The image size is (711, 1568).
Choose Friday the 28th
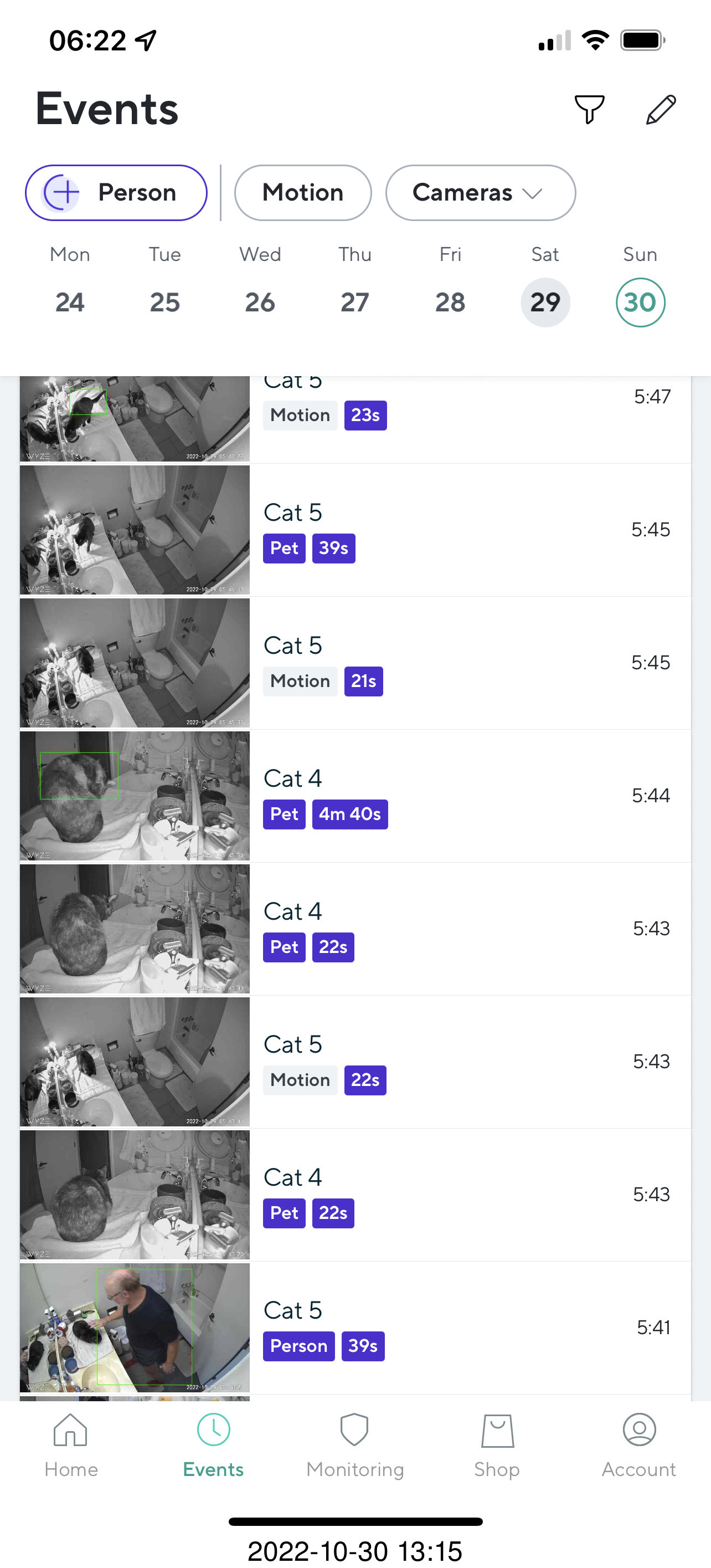[450, 302]
